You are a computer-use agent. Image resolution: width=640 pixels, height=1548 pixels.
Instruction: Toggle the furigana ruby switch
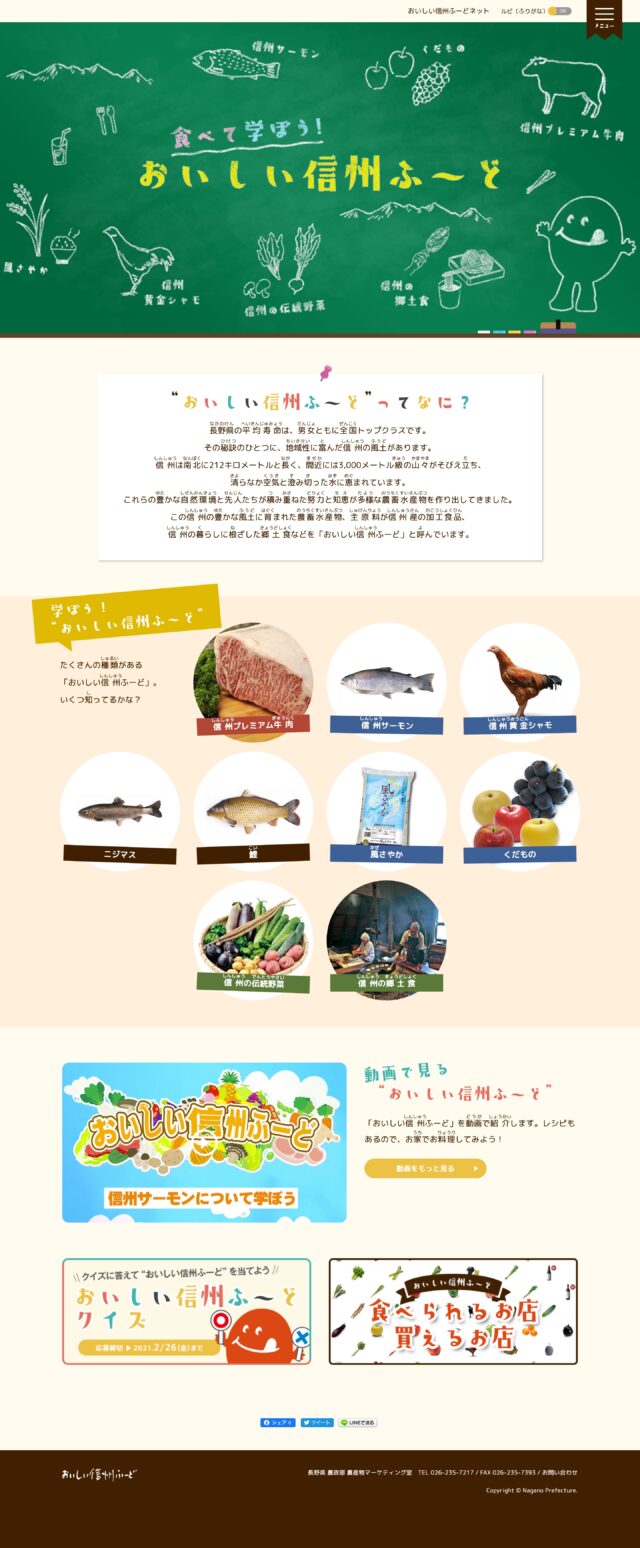[559, 11]
